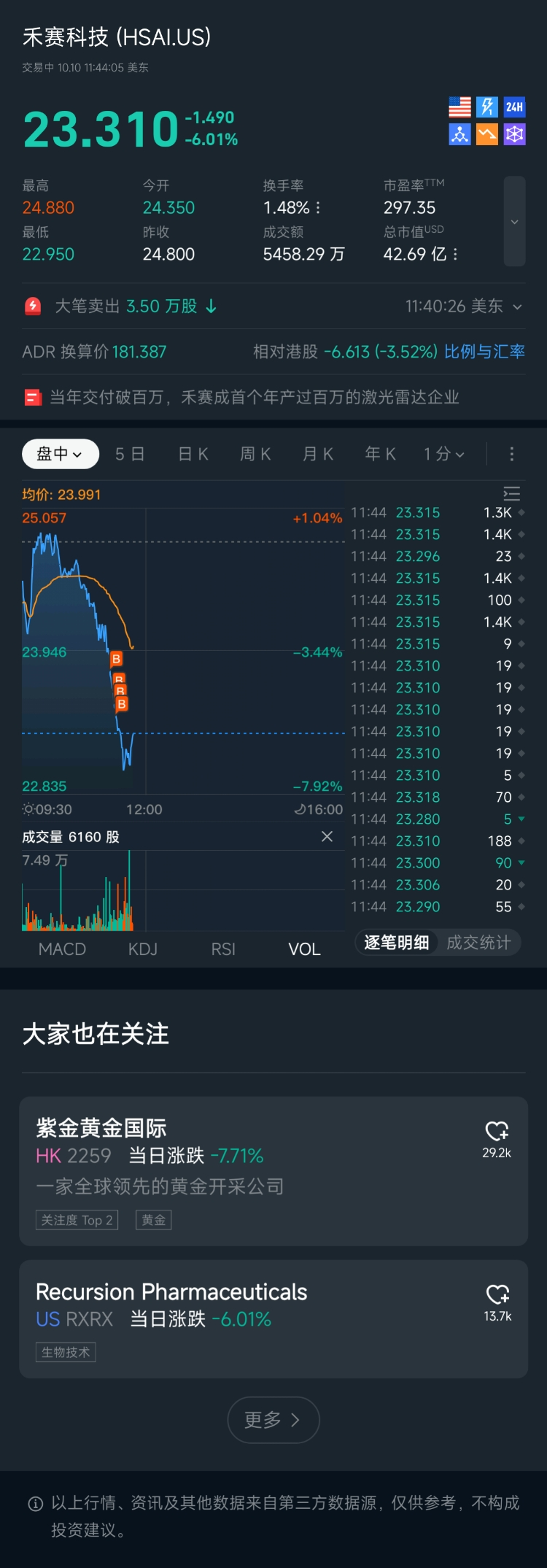This screenshot has width=547, height=1568.
Task: Open chart settings overflow menu
Action: point(511,454)
